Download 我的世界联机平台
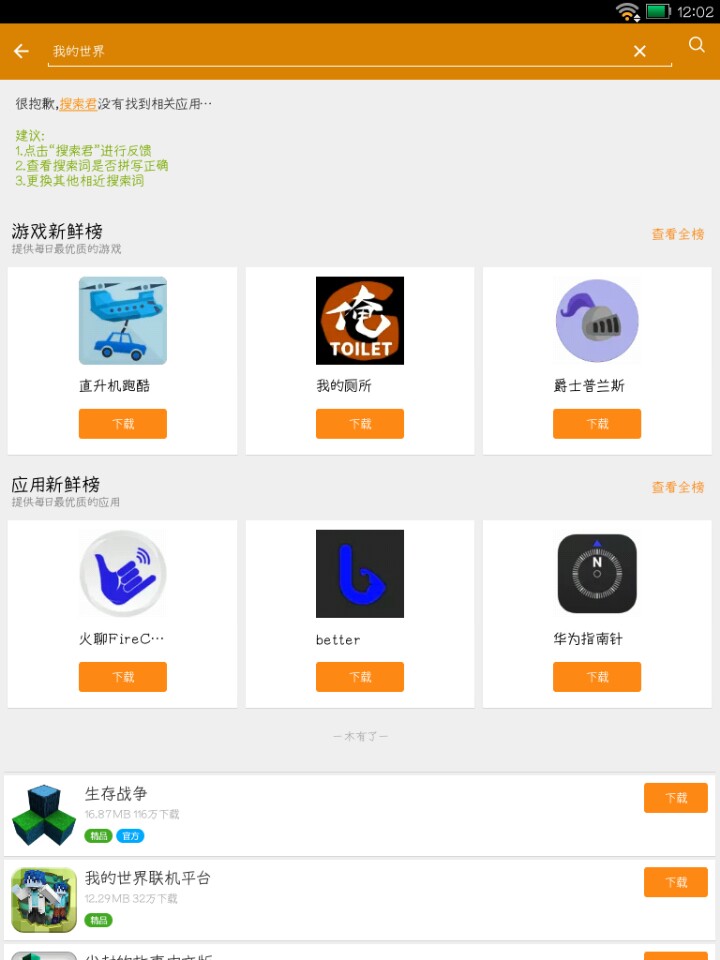This screenshot has width=720, height=960. pyautogui.click(x=676, y=882)
